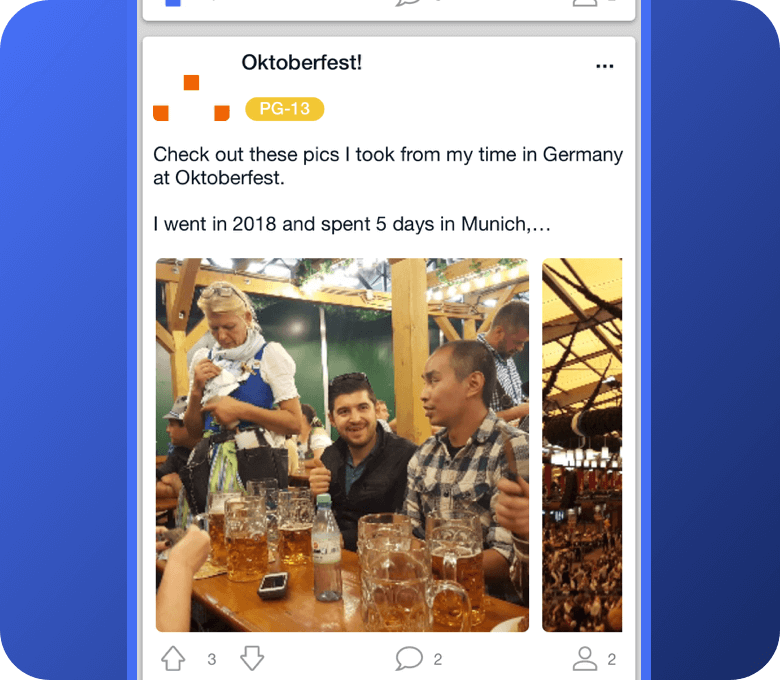Open comments on the Oktoberfest! post
This screenshot has height=680, width=780.
409,658
